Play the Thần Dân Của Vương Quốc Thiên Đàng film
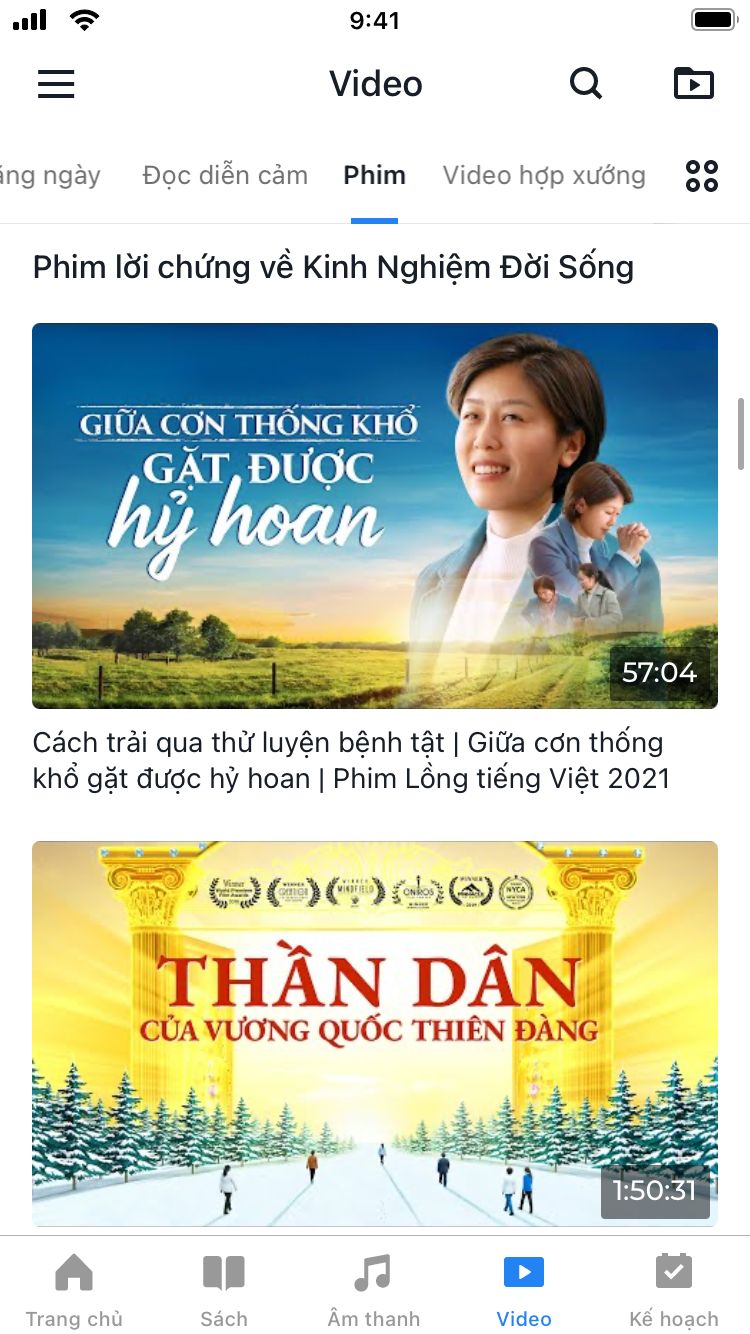This screenshot has height=1334, width=750. (x=375, y=1032)
